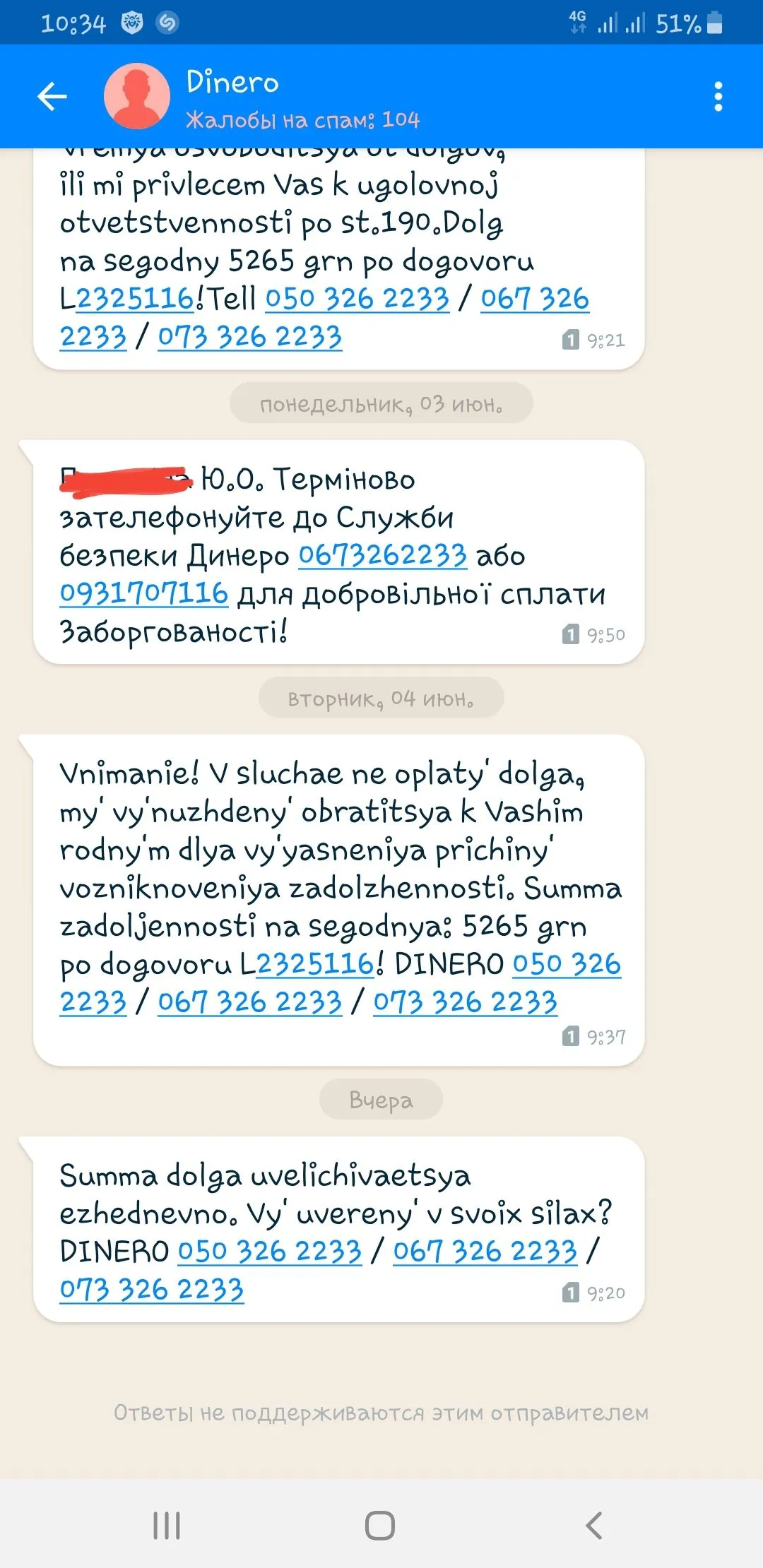Tap the 2325116 contract link in the Vnimanie message
The image size is (763, 1568).
coord(314,963)
